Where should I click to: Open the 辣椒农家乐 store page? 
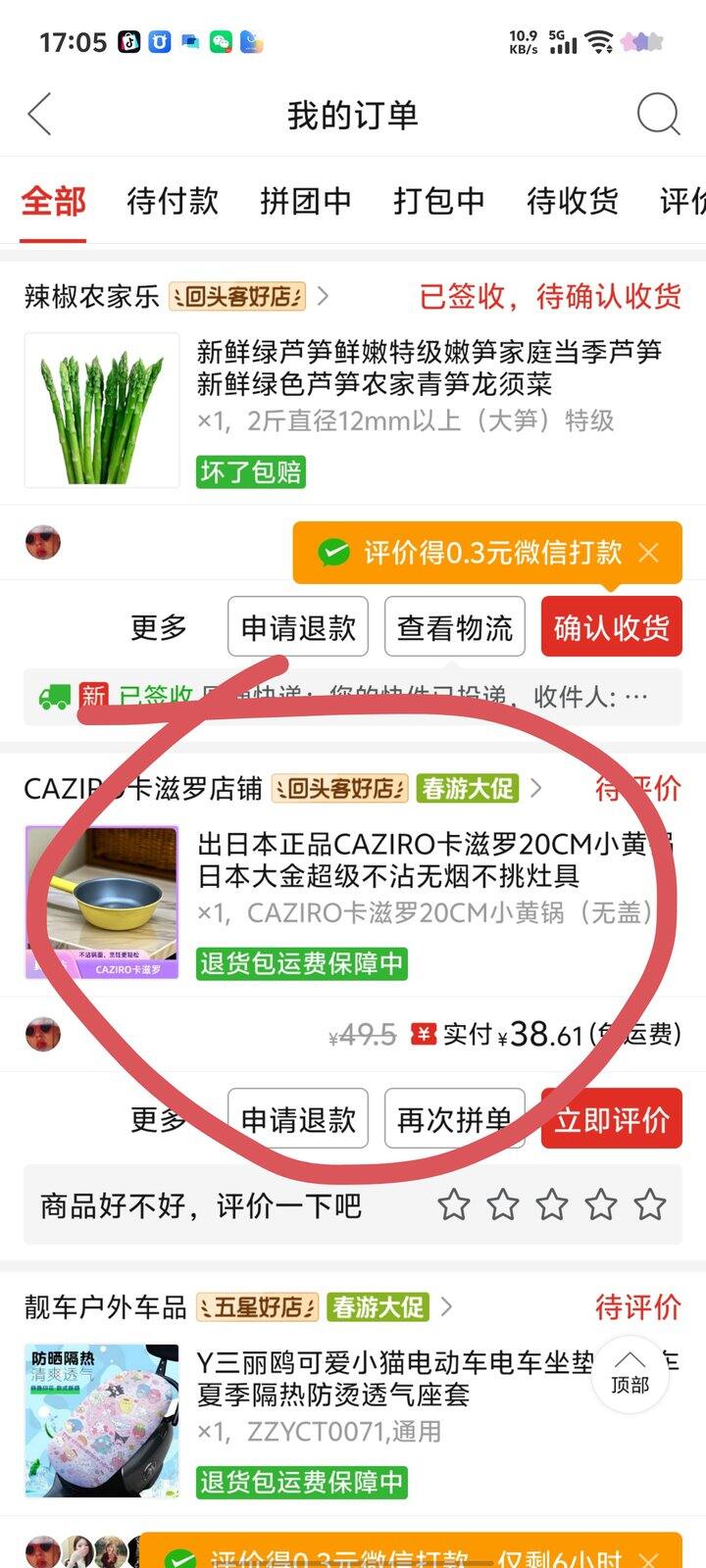pos(91,296)
